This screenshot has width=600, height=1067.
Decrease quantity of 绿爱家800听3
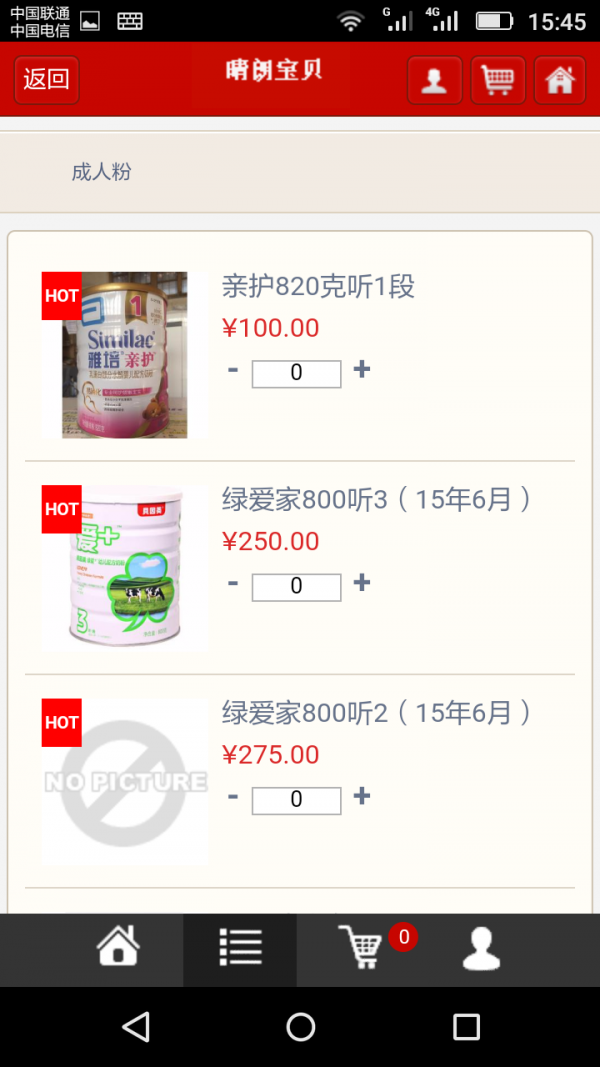[233, 583]
